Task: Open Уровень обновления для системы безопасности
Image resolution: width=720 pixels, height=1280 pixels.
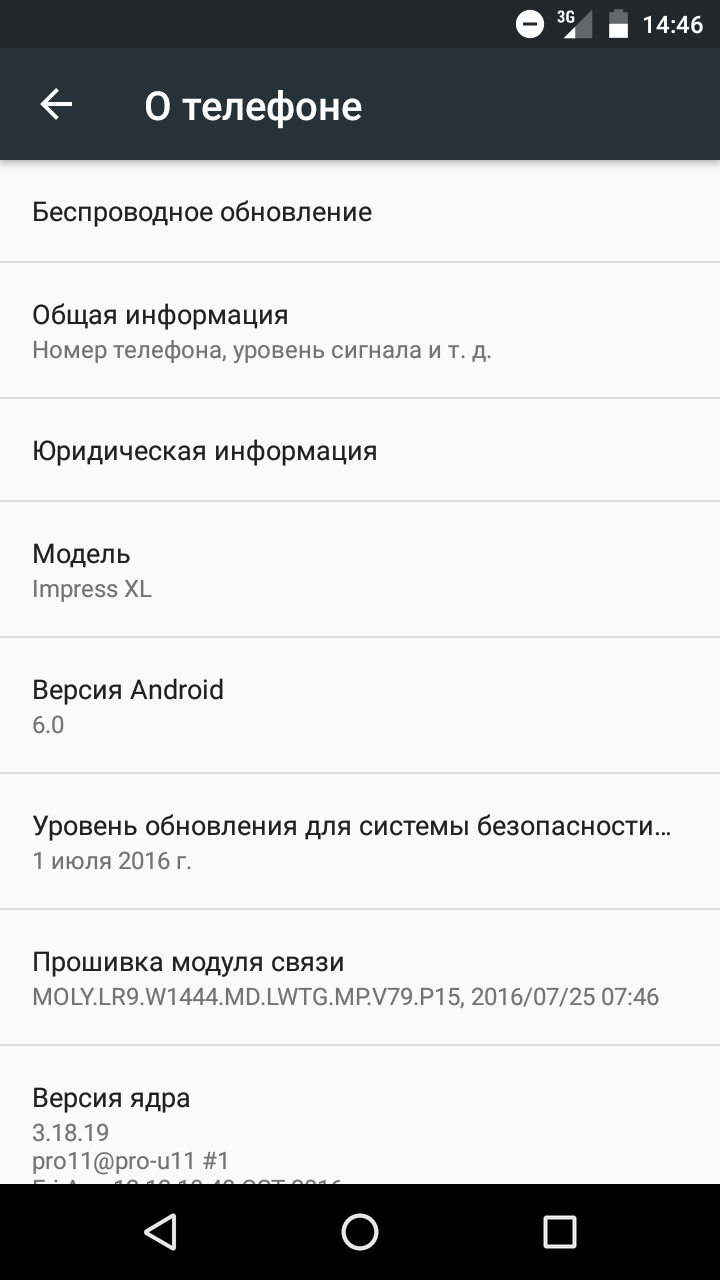Action: point(360,842)
